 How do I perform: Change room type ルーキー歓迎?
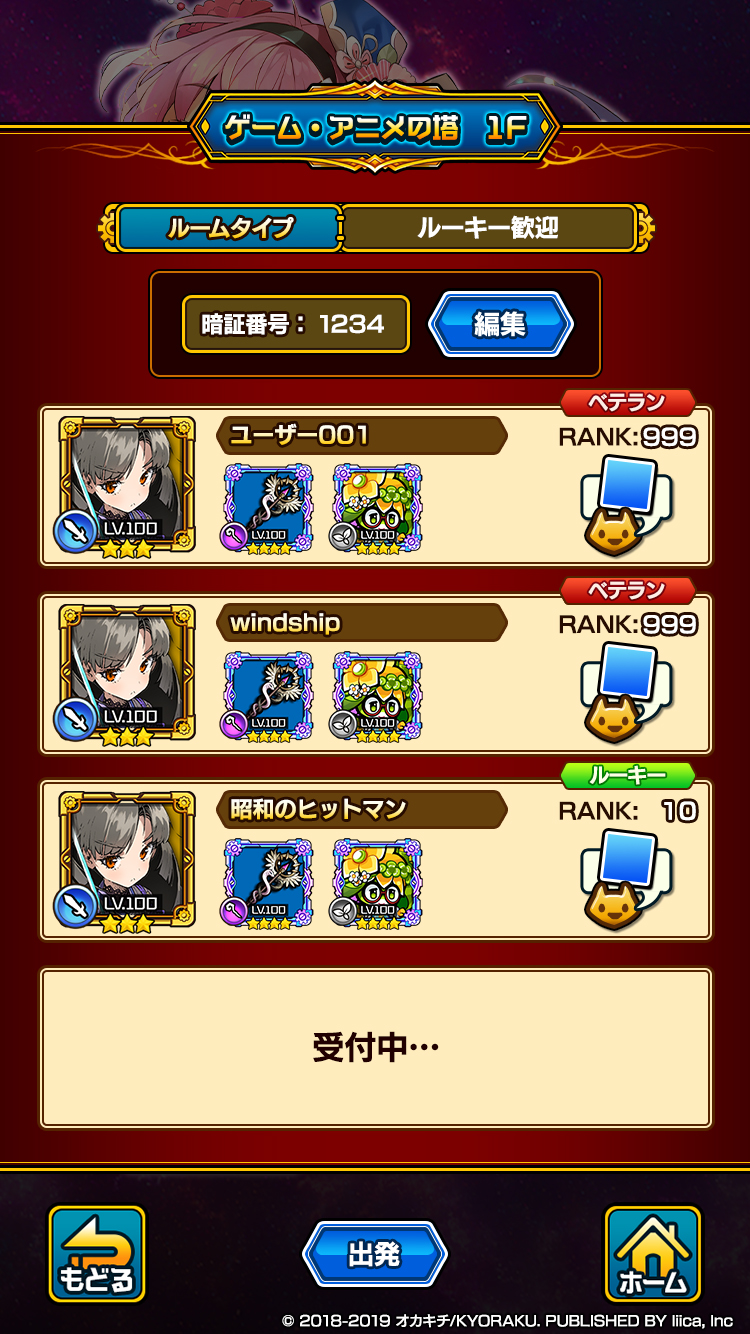(488, 228)
